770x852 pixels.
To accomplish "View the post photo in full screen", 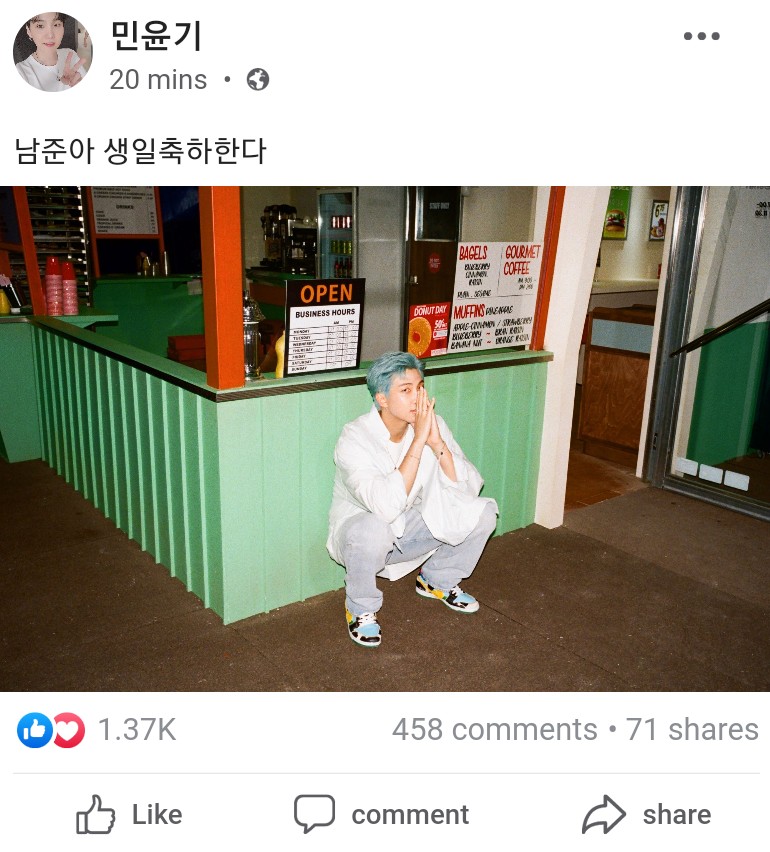I will click(385, 438).
